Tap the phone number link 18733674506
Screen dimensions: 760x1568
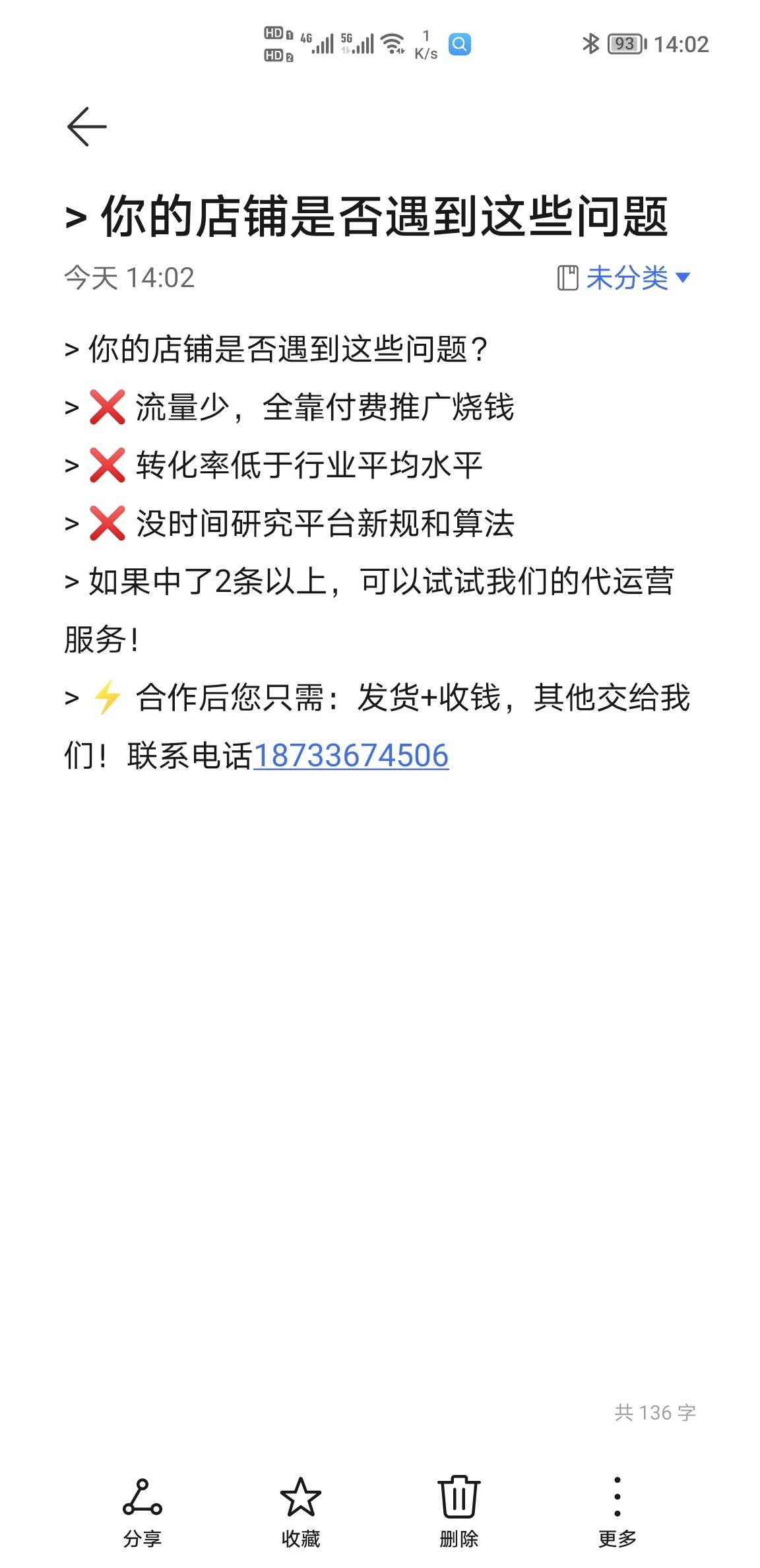[x=350, y=756]
